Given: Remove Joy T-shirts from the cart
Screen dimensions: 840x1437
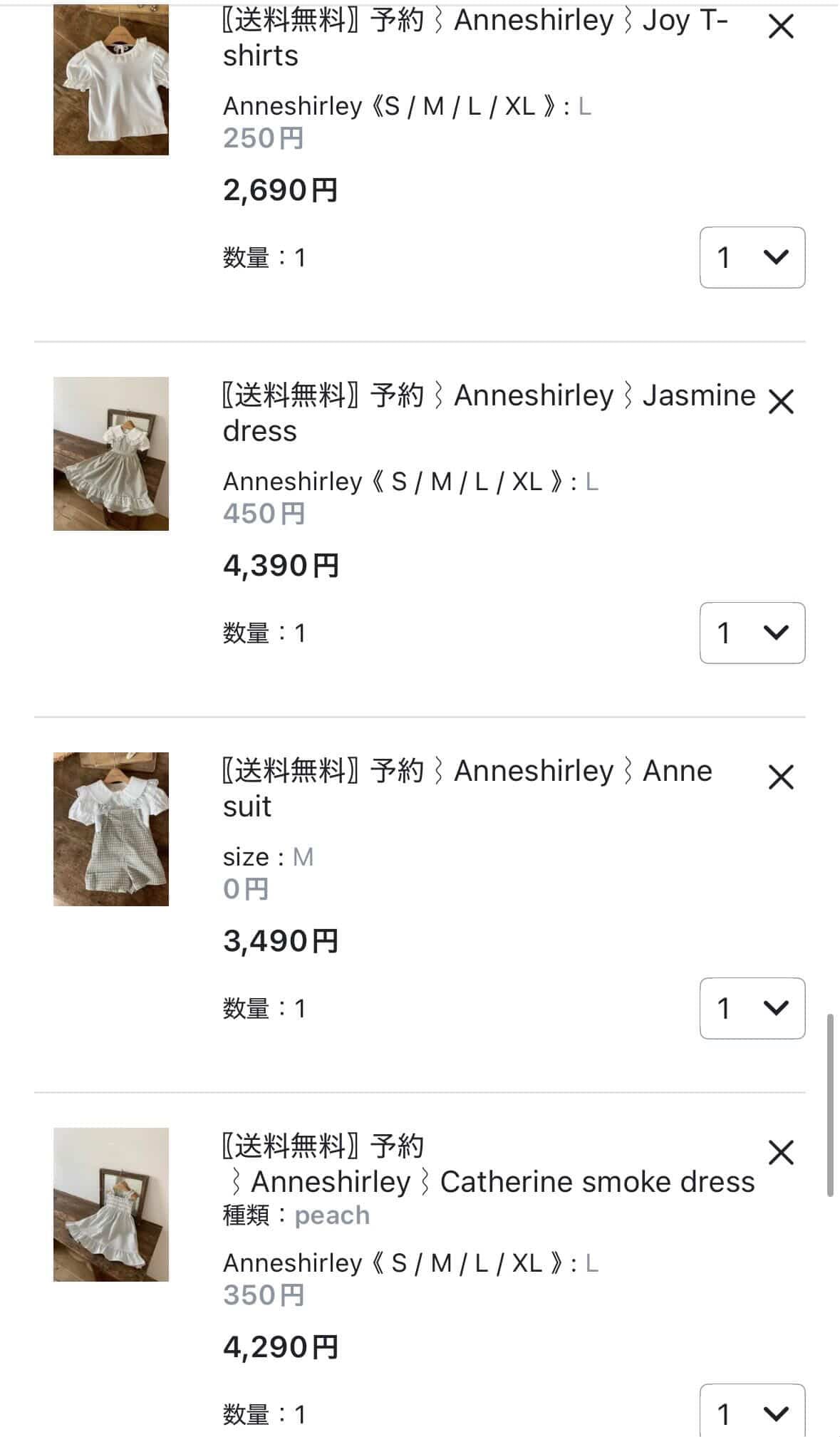Looking at the screenshot, I should (781, 27).
